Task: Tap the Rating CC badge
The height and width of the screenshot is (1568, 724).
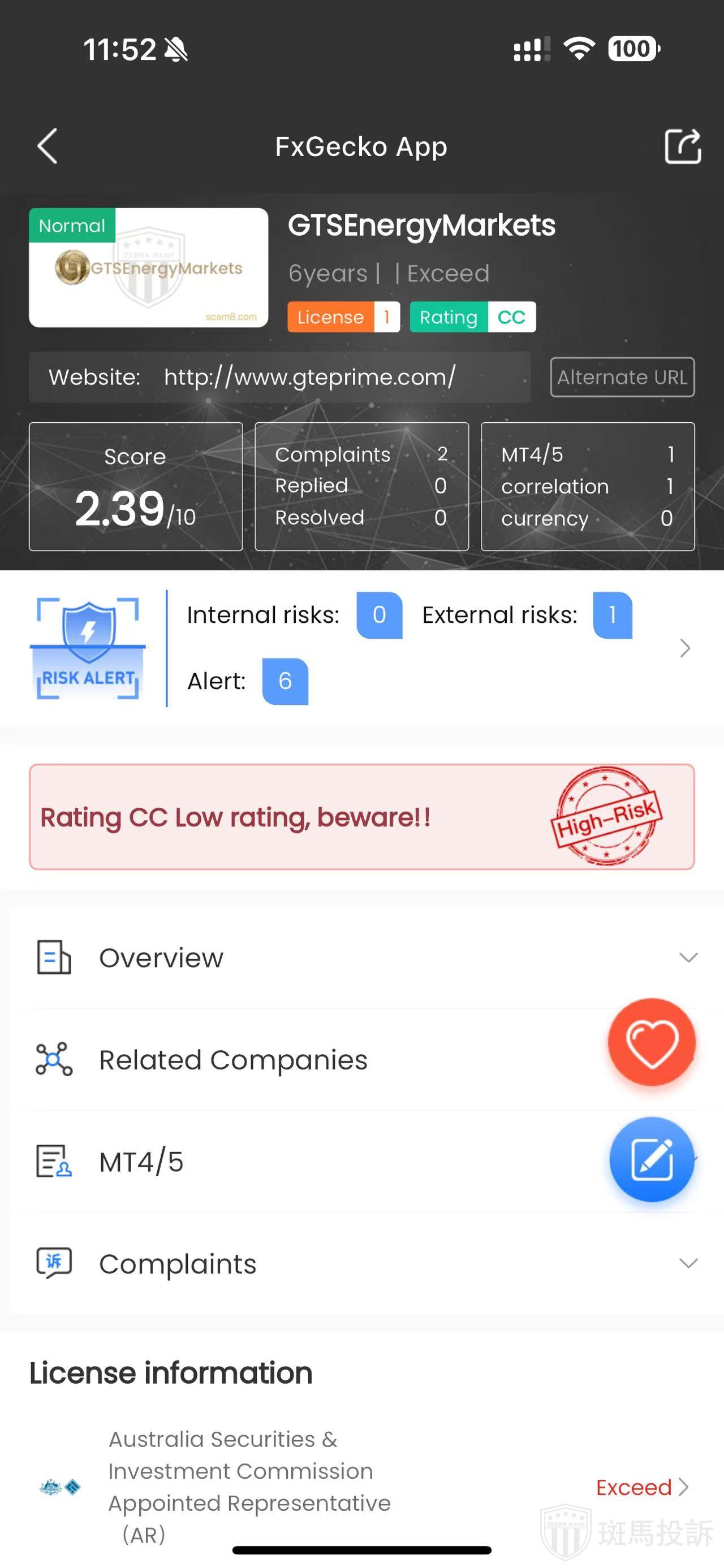Action: (x=472, y=317)
